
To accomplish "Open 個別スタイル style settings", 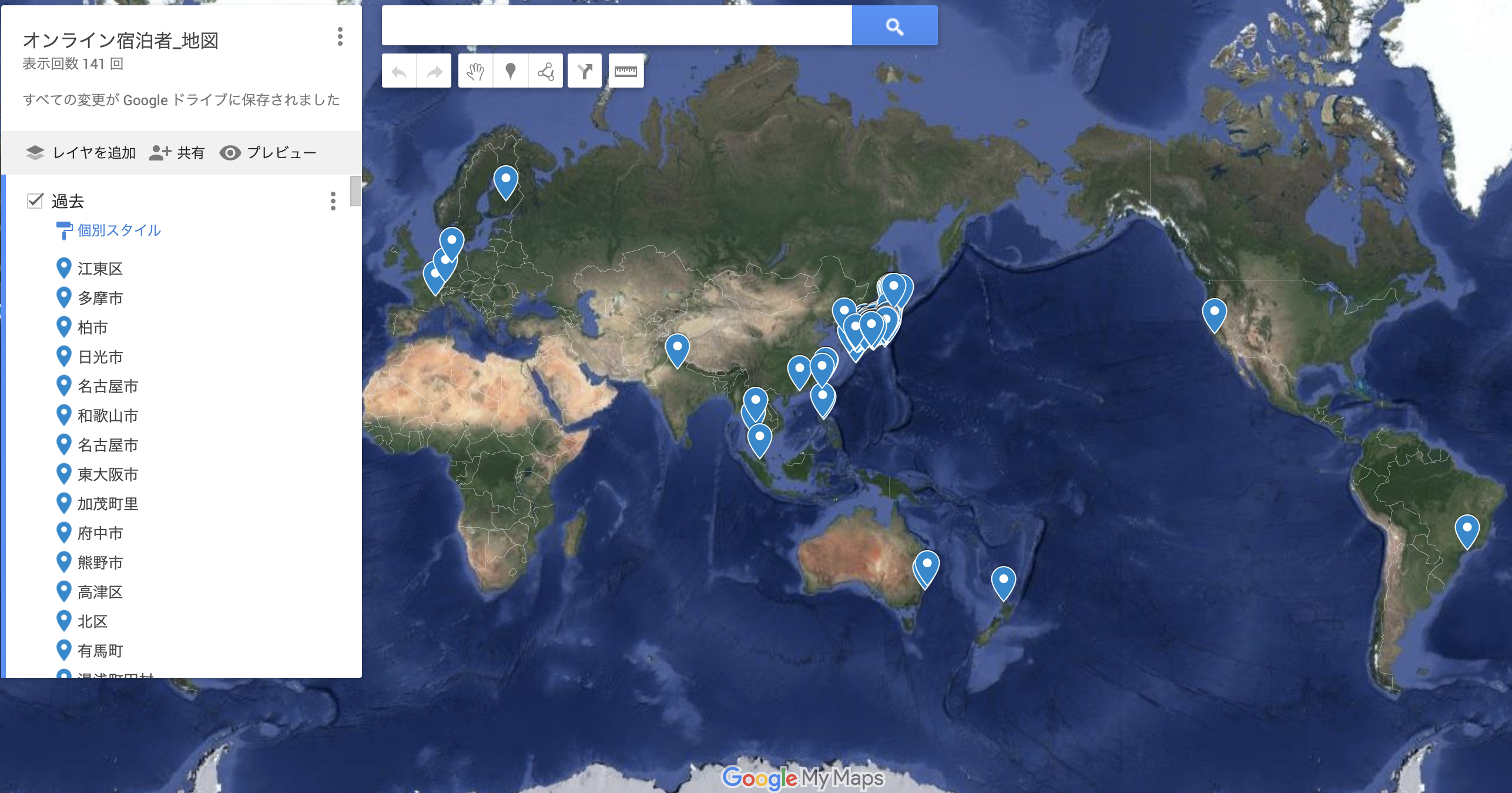I will pos(119,230).
